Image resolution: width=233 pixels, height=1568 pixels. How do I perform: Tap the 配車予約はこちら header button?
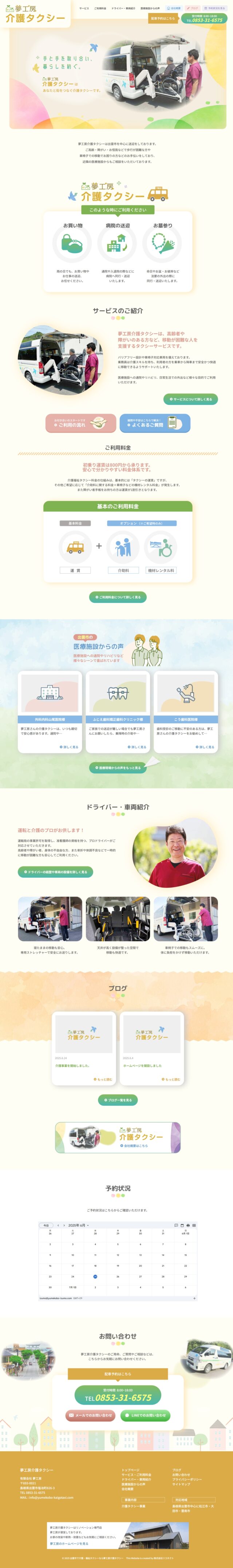(162, 18)
